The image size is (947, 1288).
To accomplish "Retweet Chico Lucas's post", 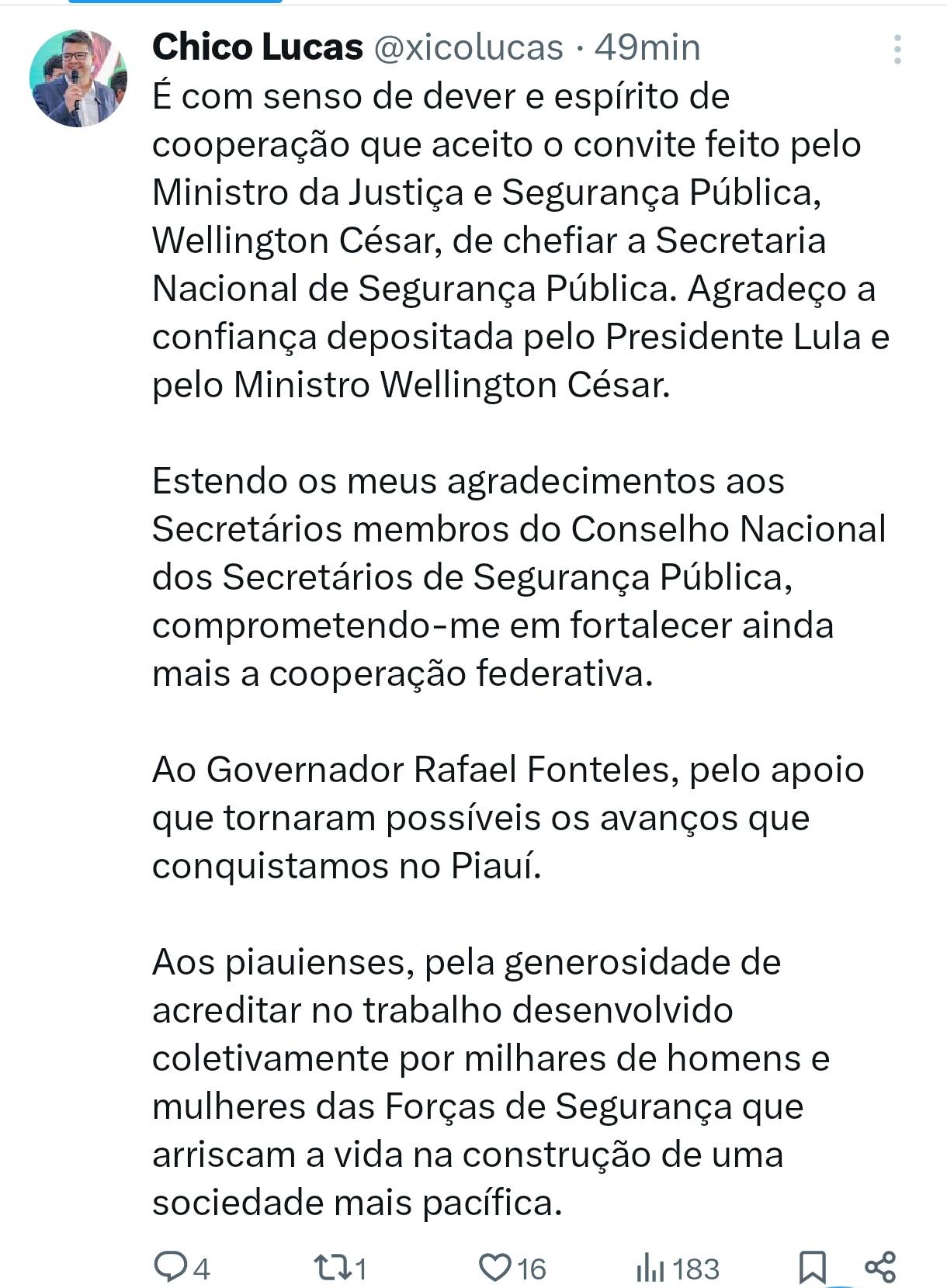I will click(x=331, y=1267).
